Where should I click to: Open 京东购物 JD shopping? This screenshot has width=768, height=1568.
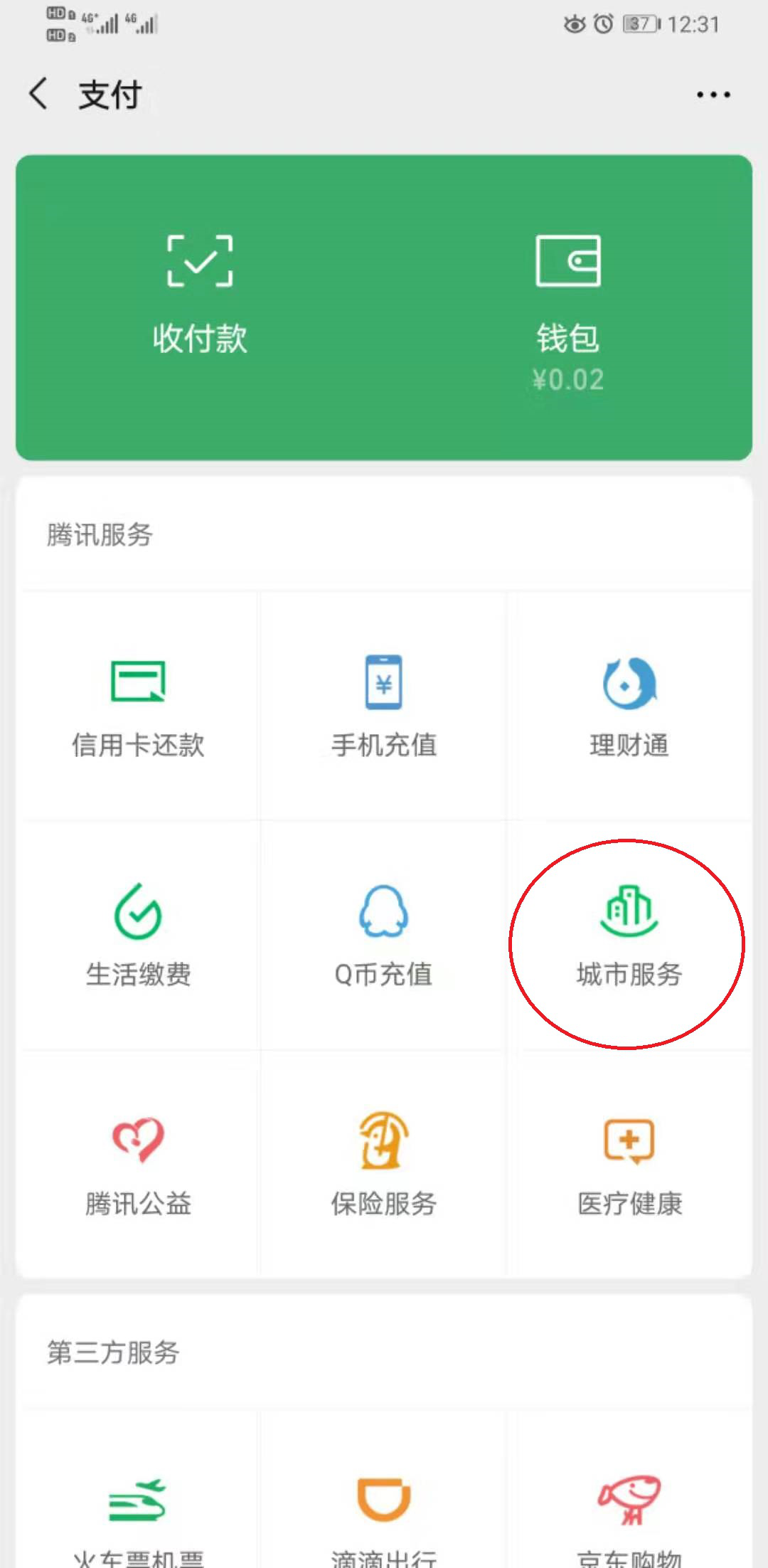pos(629,1508)
